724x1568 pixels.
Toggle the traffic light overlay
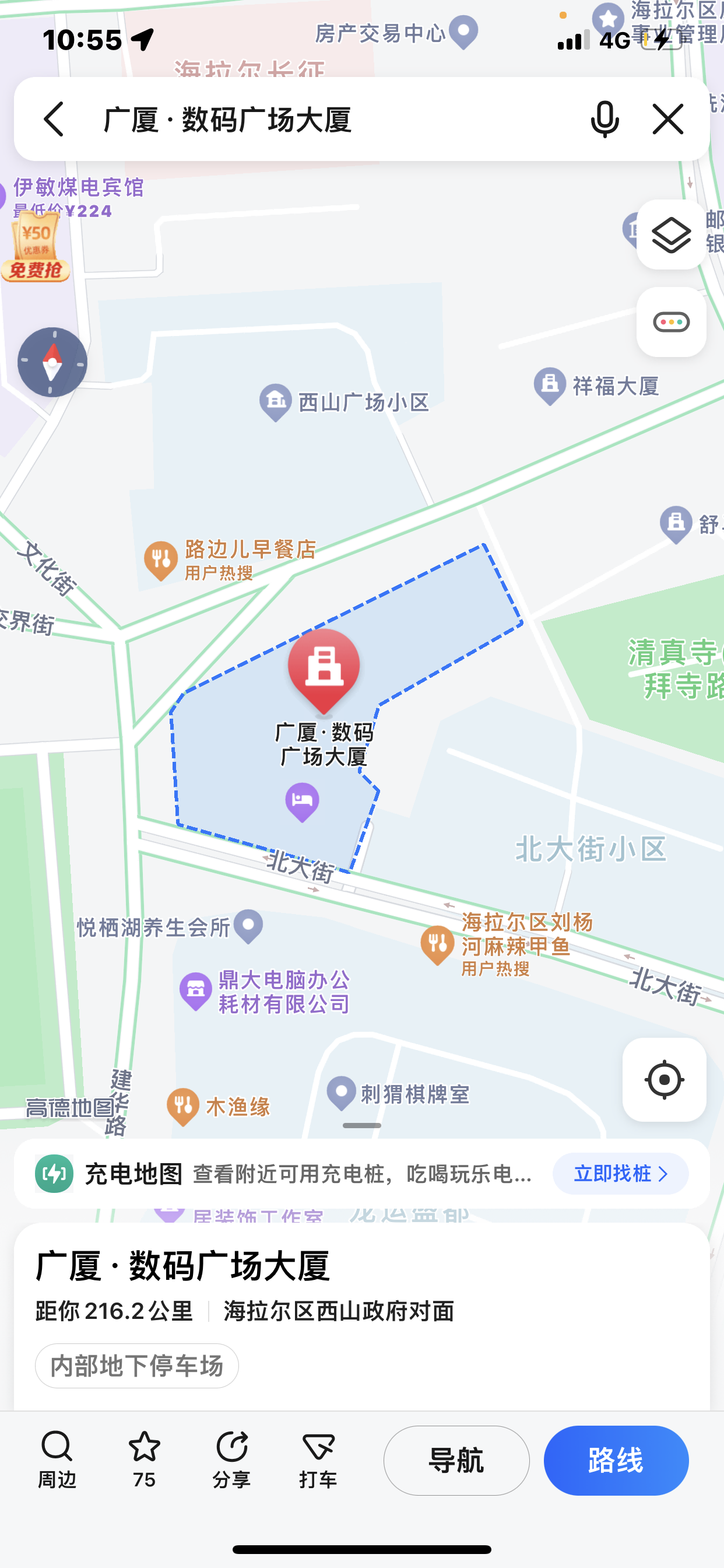pos(671,322)
